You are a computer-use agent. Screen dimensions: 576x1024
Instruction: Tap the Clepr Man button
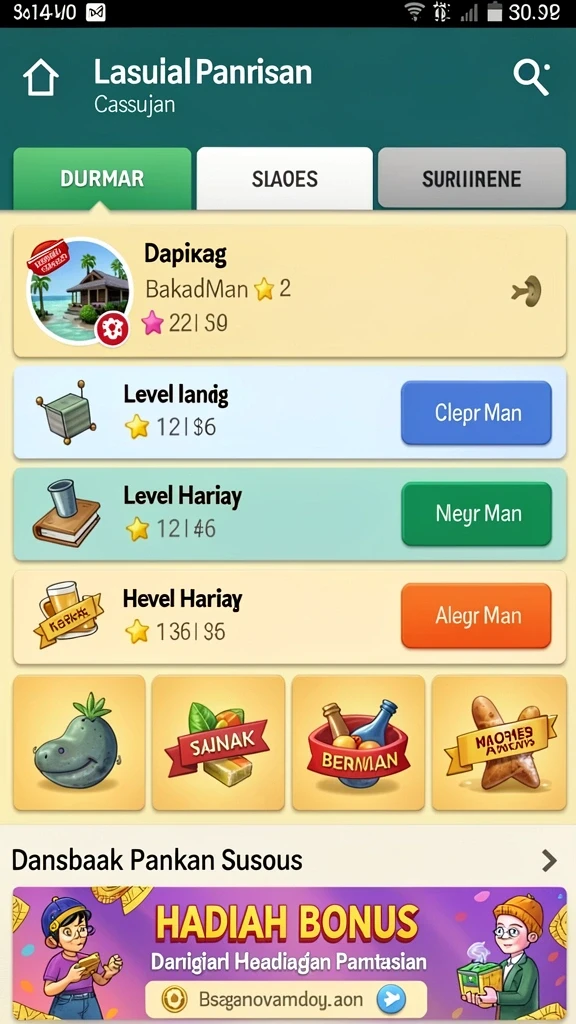(x=476, y=413)
